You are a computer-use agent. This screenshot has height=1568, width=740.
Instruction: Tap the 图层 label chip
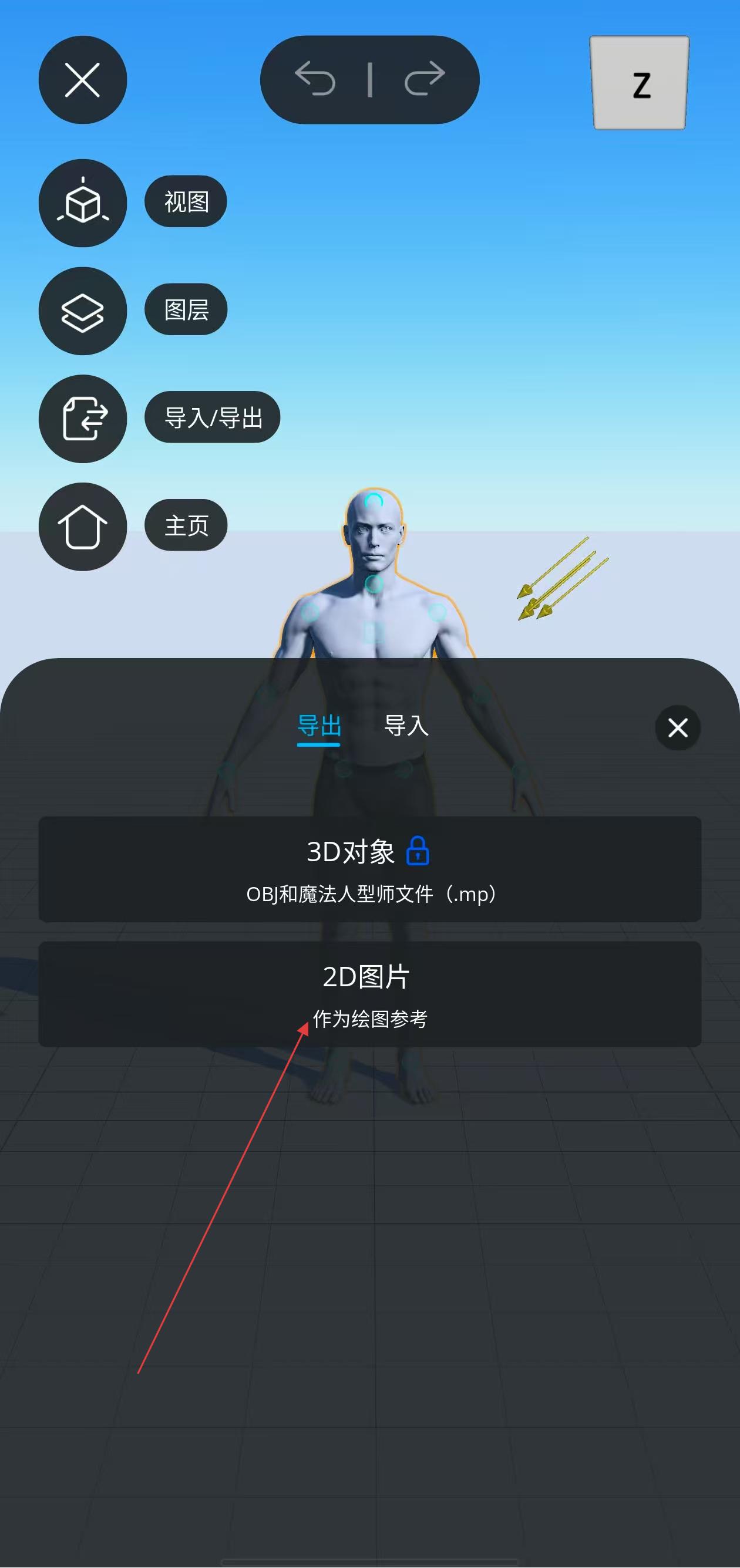click(x=186, y=309)
